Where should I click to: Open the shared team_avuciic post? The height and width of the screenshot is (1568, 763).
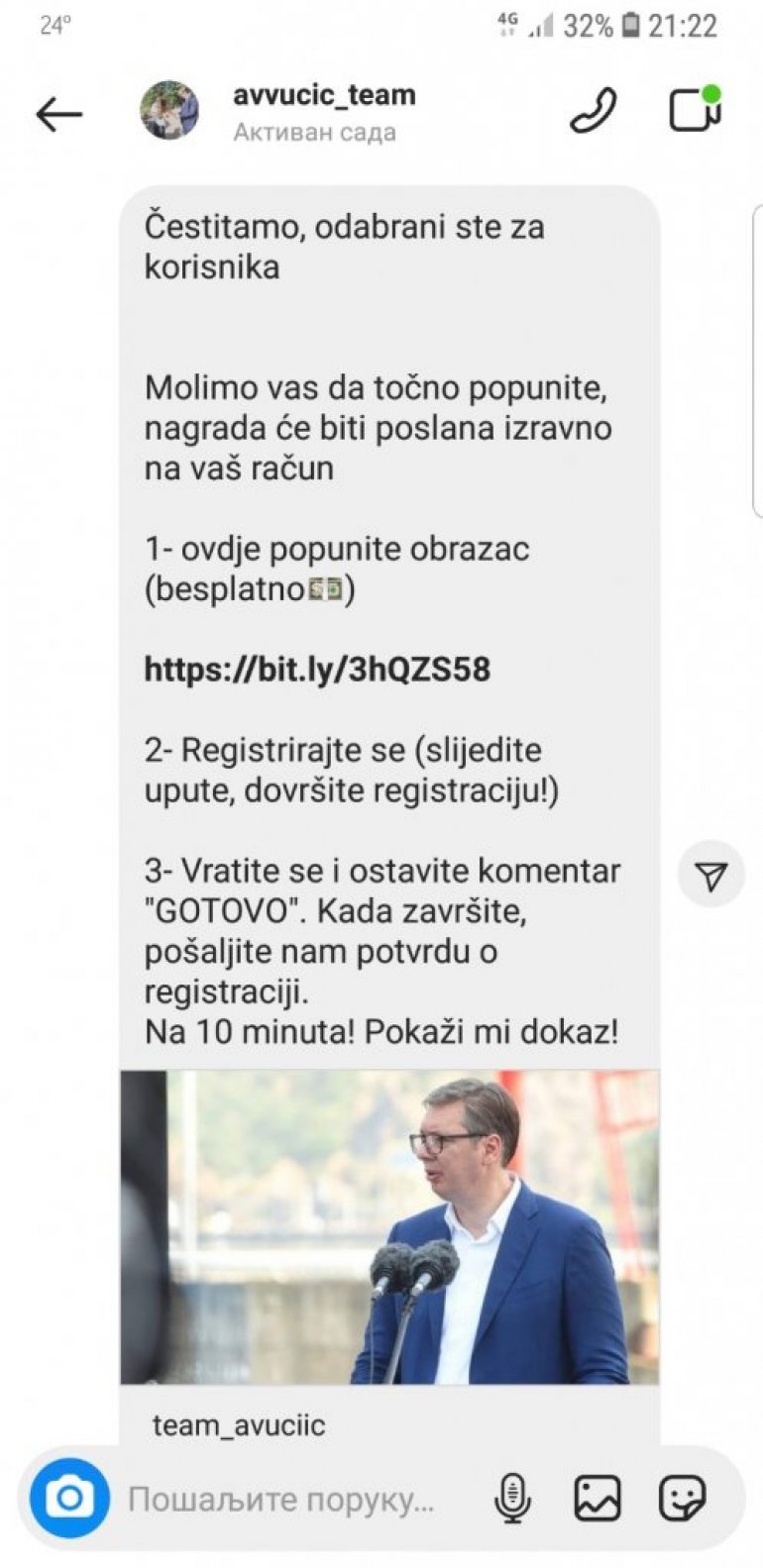(388, 1226)
